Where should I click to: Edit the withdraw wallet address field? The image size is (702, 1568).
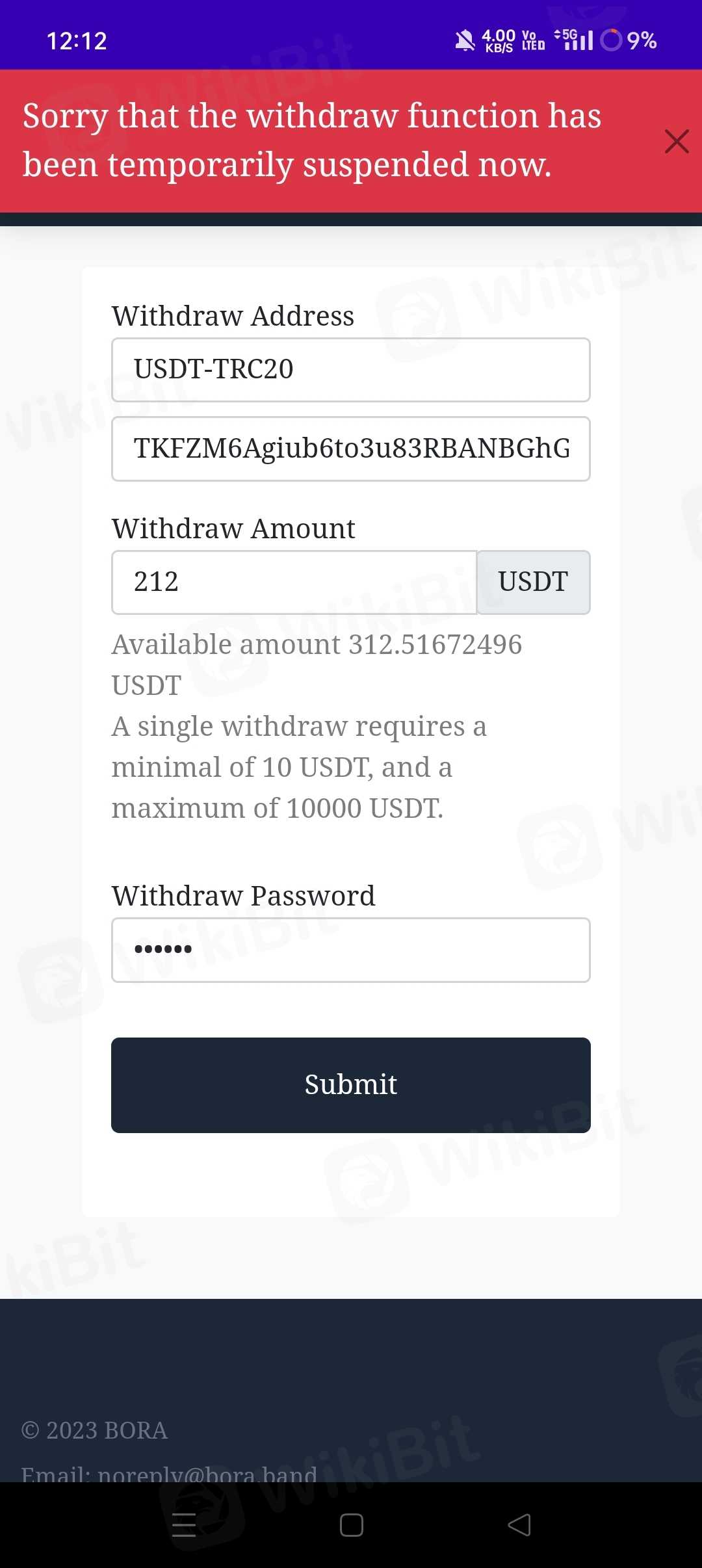point(350,449)
